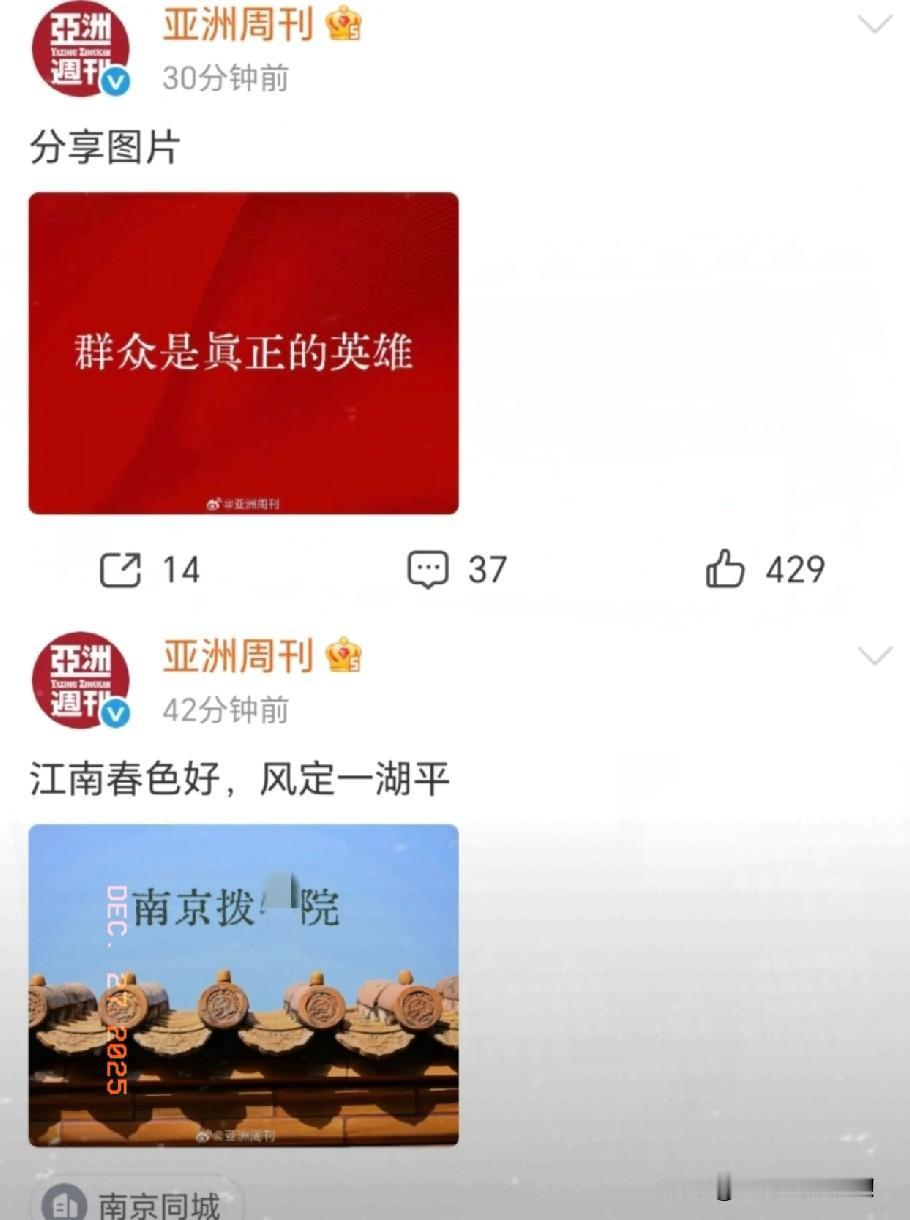Click the crown badge on the second post
This screenshot has height=1220, width=910.
342,657
